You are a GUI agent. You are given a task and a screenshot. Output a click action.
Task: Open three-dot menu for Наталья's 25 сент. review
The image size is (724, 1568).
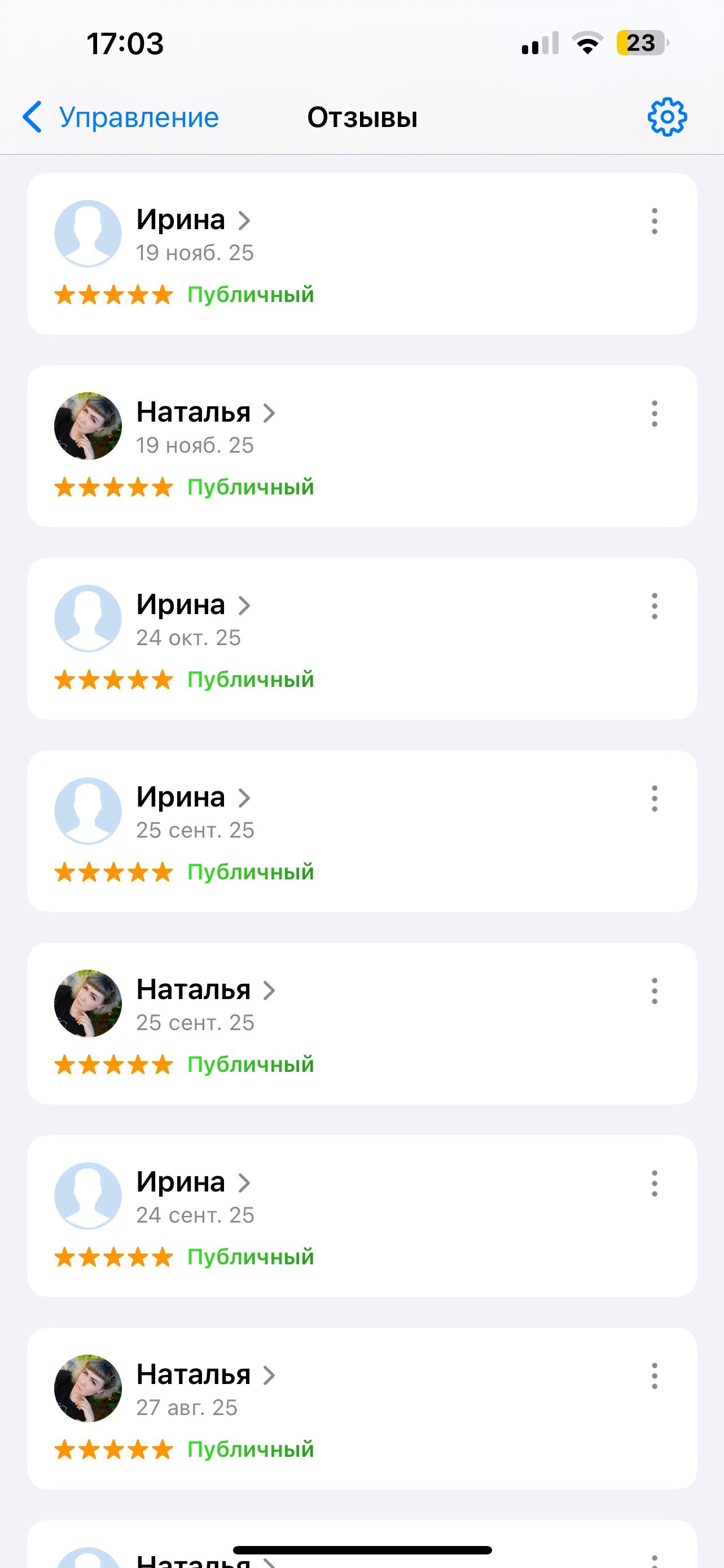point(654,991)
